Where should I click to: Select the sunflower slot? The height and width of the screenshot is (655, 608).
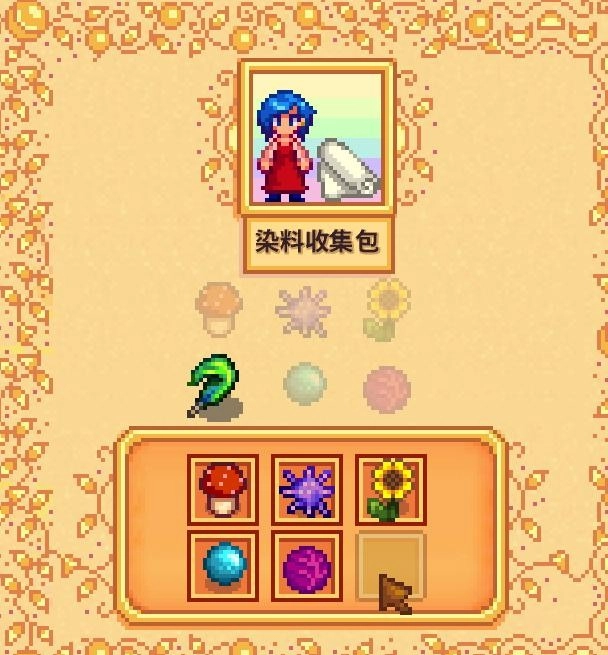pos(391,490)
